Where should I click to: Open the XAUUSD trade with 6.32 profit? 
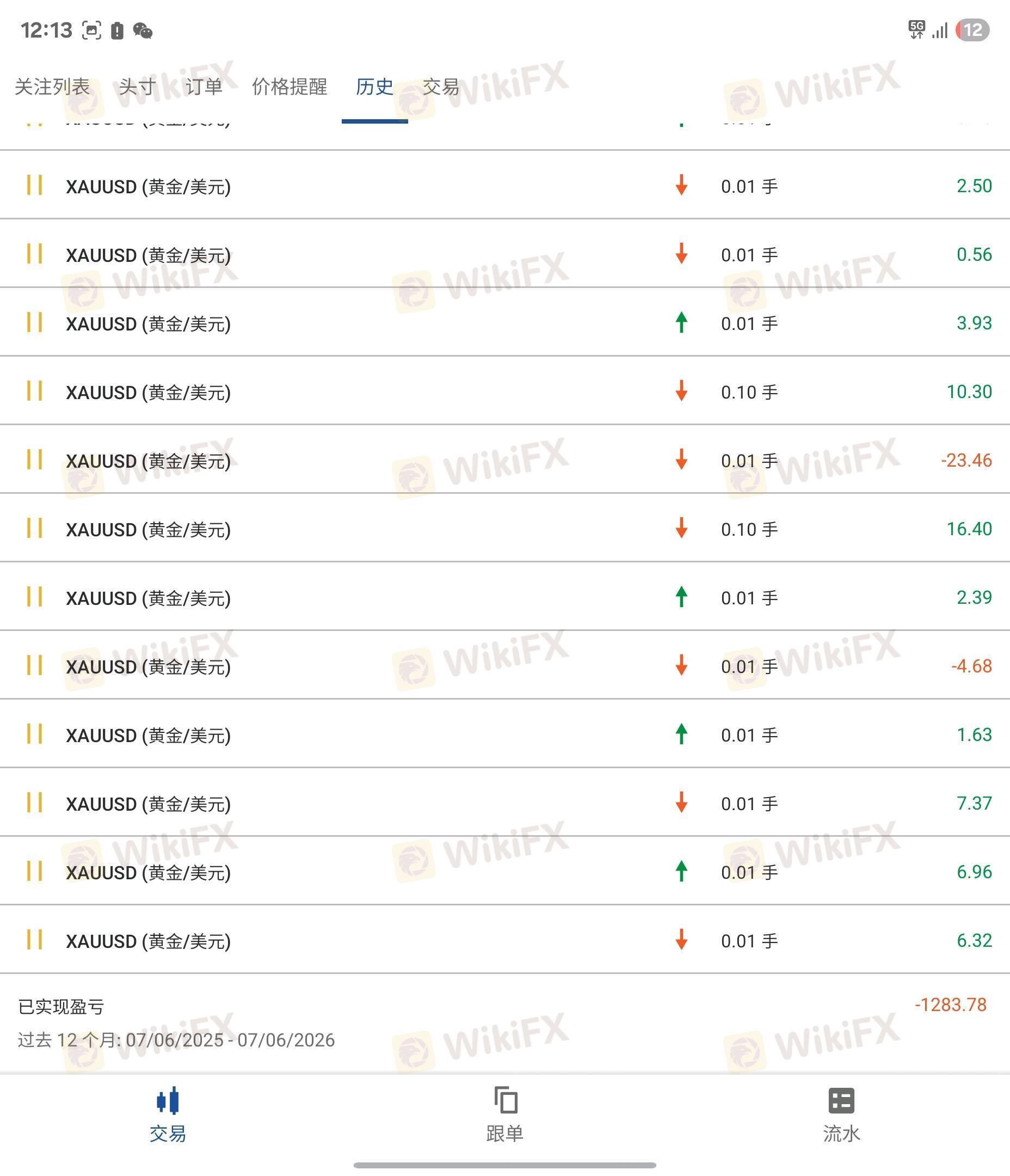[505, 940]
